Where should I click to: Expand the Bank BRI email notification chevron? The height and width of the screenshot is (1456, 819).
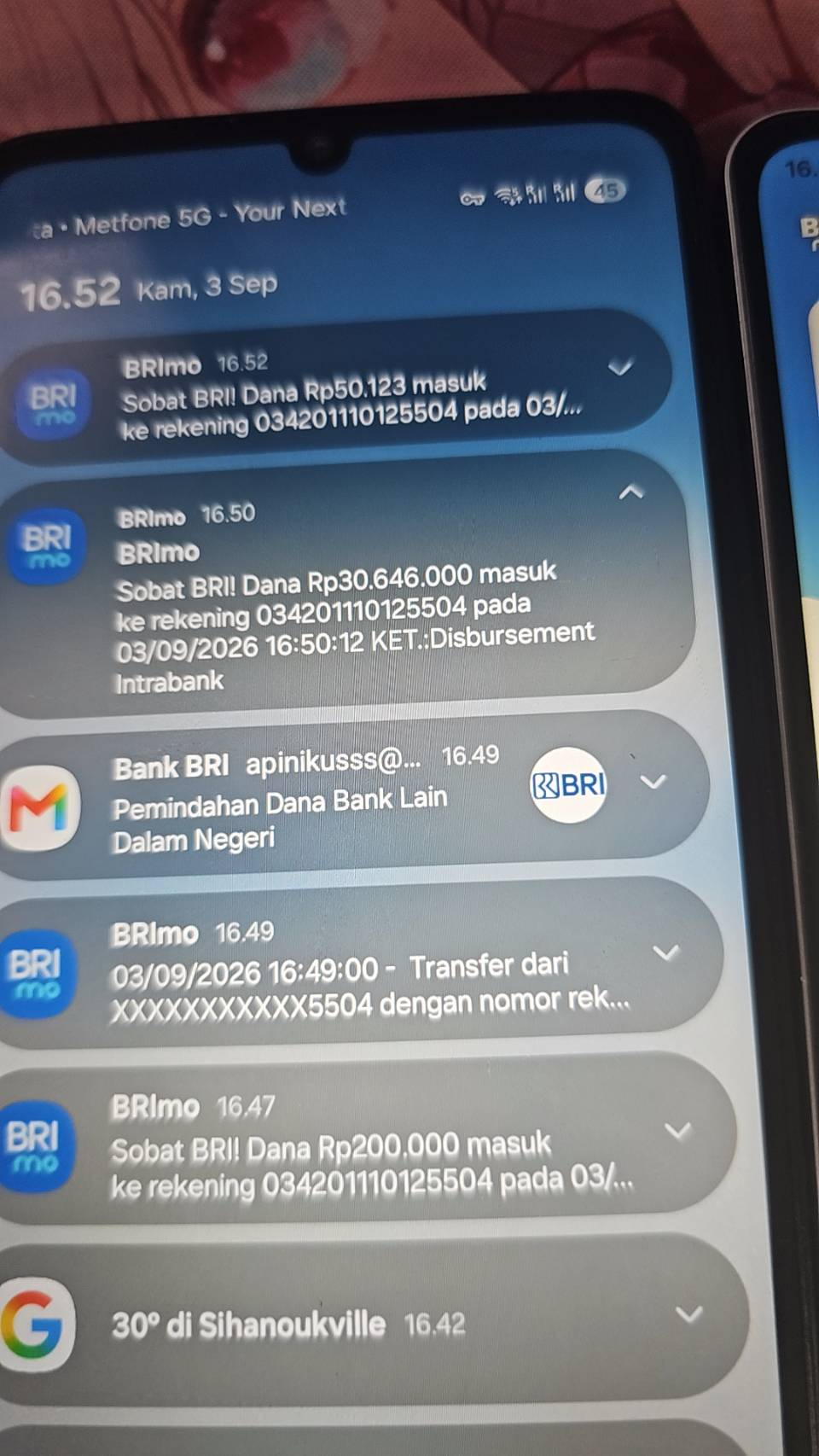(653, 782)
